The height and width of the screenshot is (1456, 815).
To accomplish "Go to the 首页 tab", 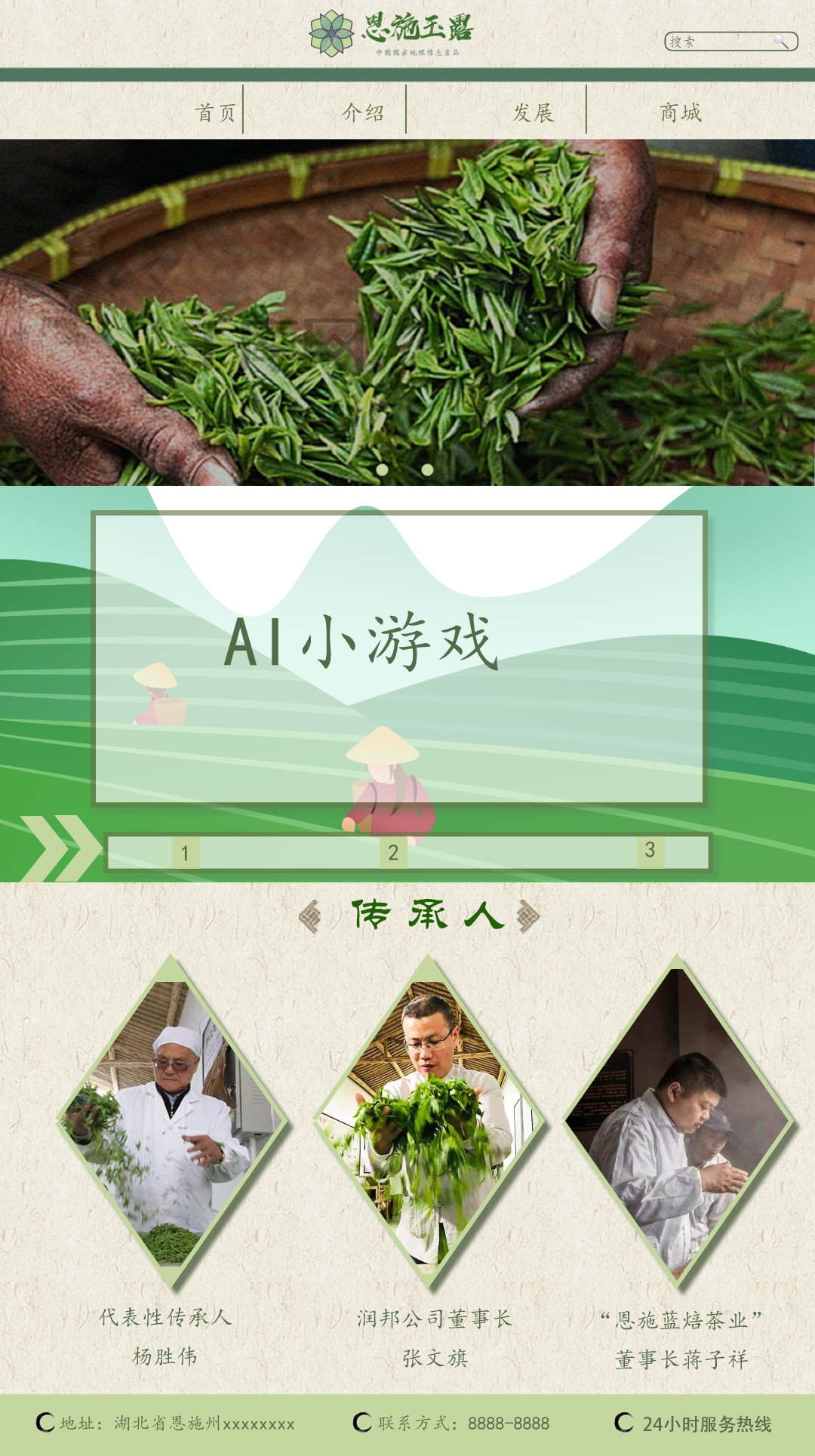I will 216,112.
